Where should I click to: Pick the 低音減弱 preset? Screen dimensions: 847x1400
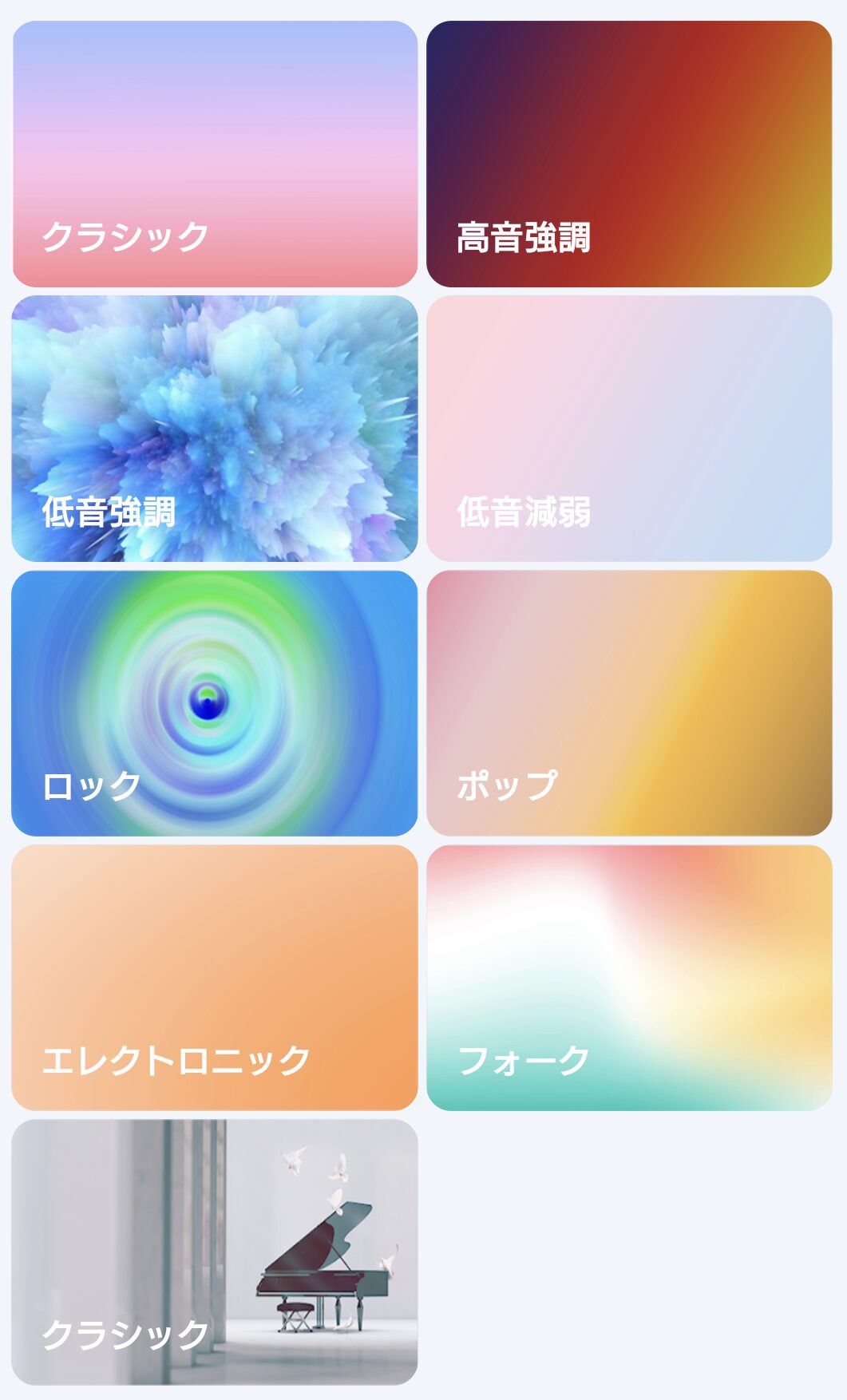point(629,429)
